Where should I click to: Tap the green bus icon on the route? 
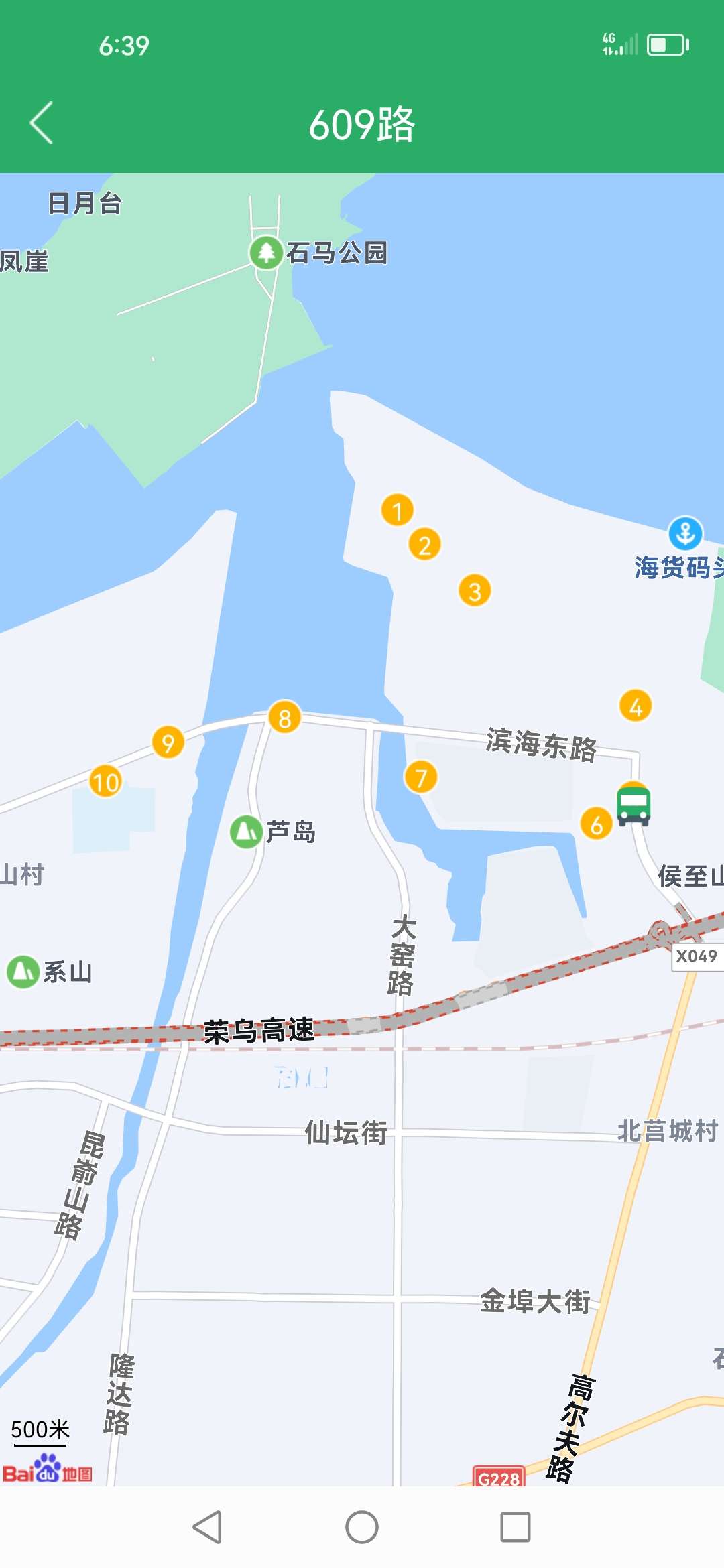(x=633, y=803)
